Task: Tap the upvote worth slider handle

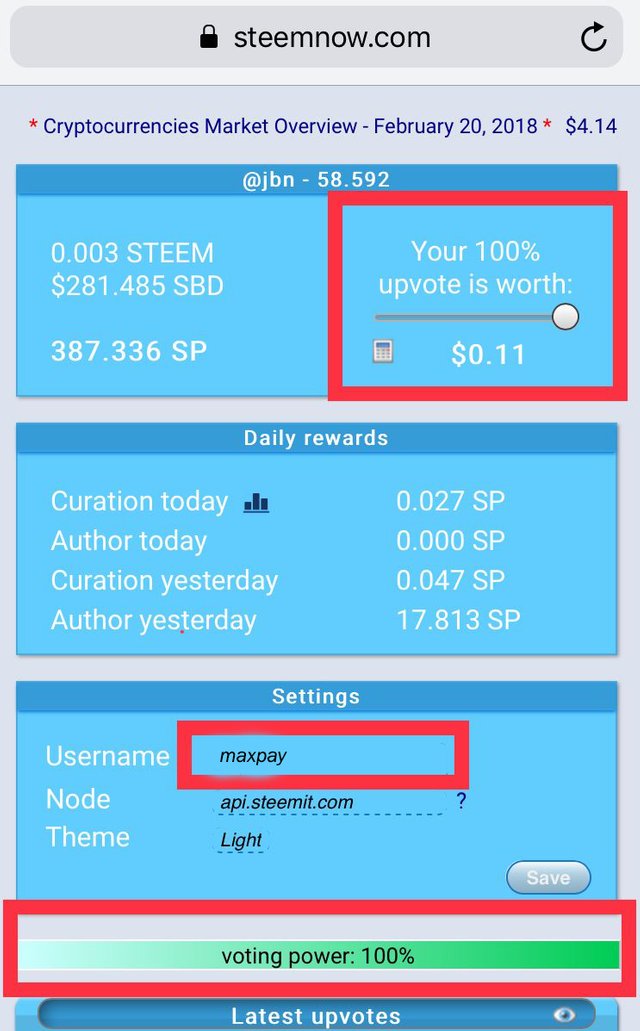Action: 565,317
